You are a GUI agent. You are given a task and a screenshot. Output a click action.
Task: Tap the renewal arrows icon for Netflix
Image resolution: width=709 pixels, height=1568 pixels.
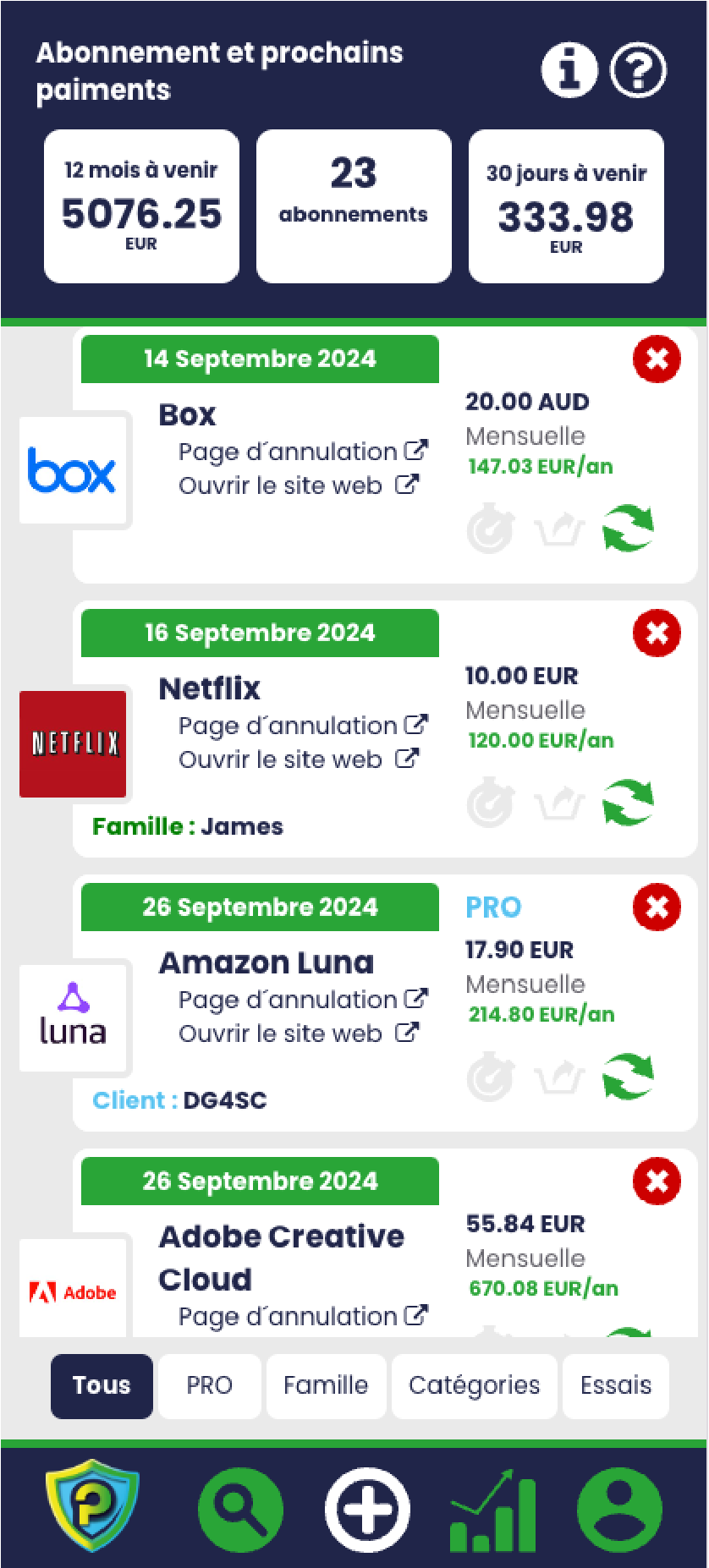coord(628,803)
